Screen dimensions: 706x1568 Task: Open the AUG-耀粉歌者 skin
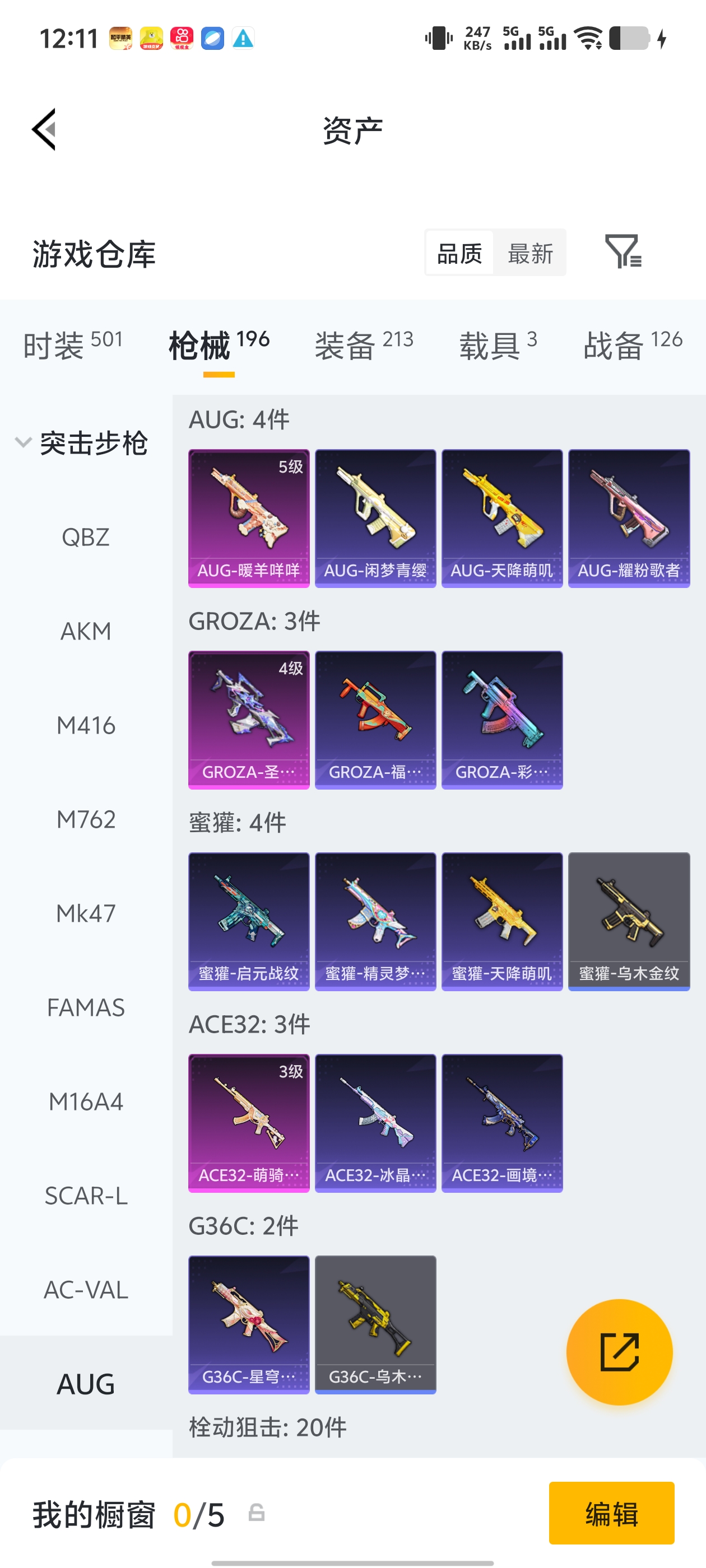pyautogui.click(x=629, y=518)
